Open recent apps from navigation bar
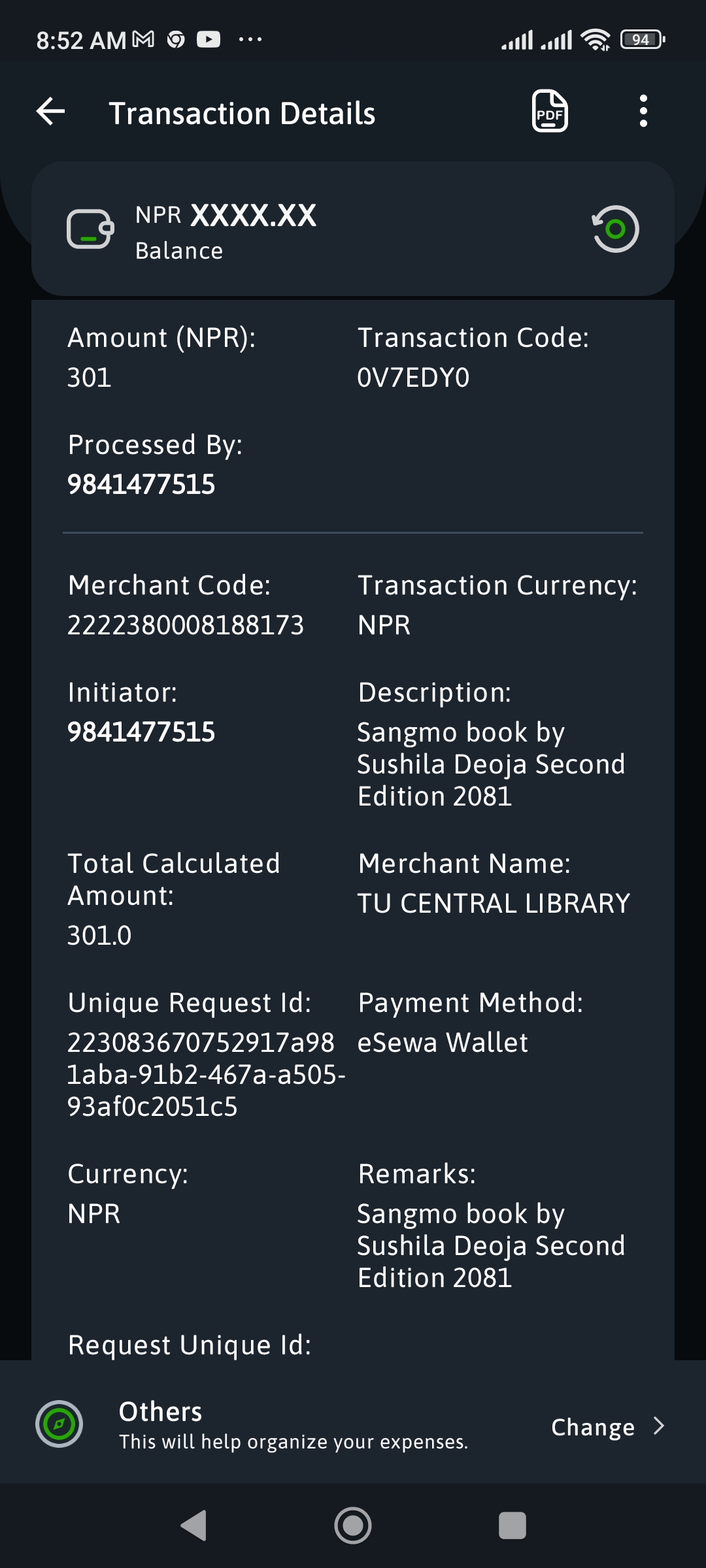Viewport: 706px width, 1568px height. [x=513, y=1526]
